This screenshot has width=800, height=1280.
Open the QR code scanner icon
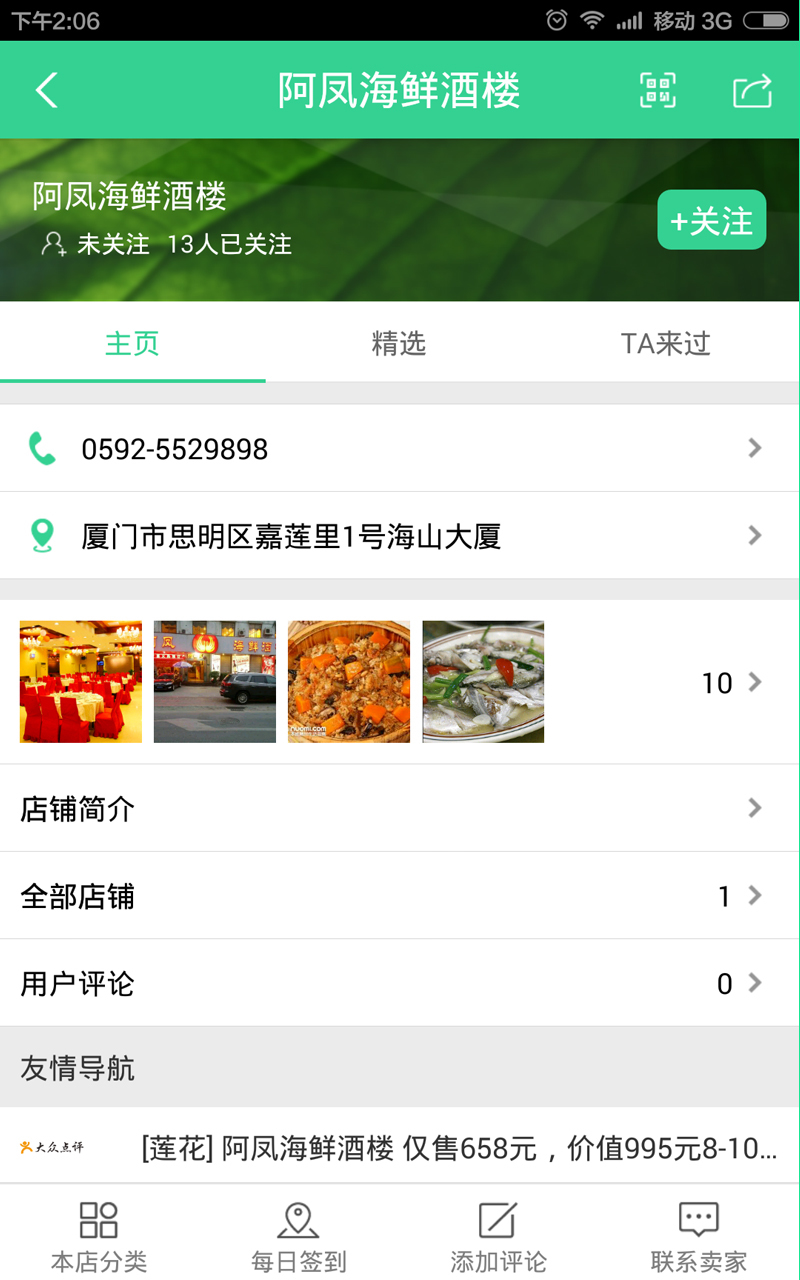[x=658, y=90]
